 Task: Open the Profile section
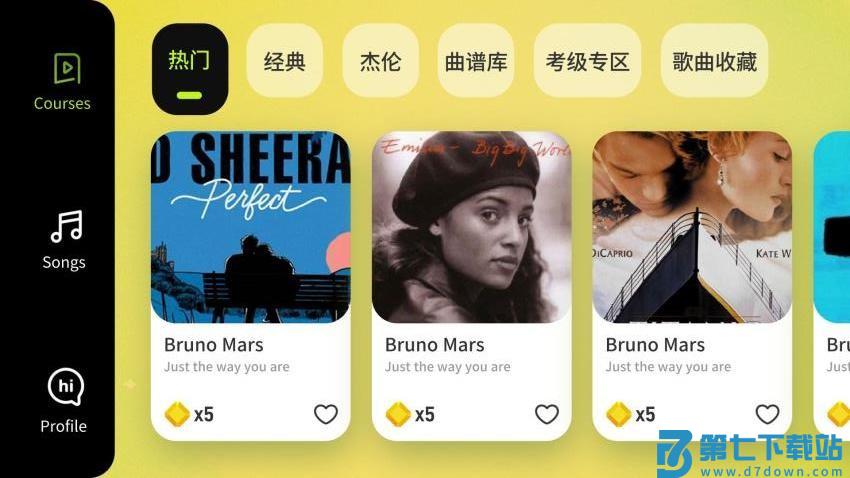point(64,400)
